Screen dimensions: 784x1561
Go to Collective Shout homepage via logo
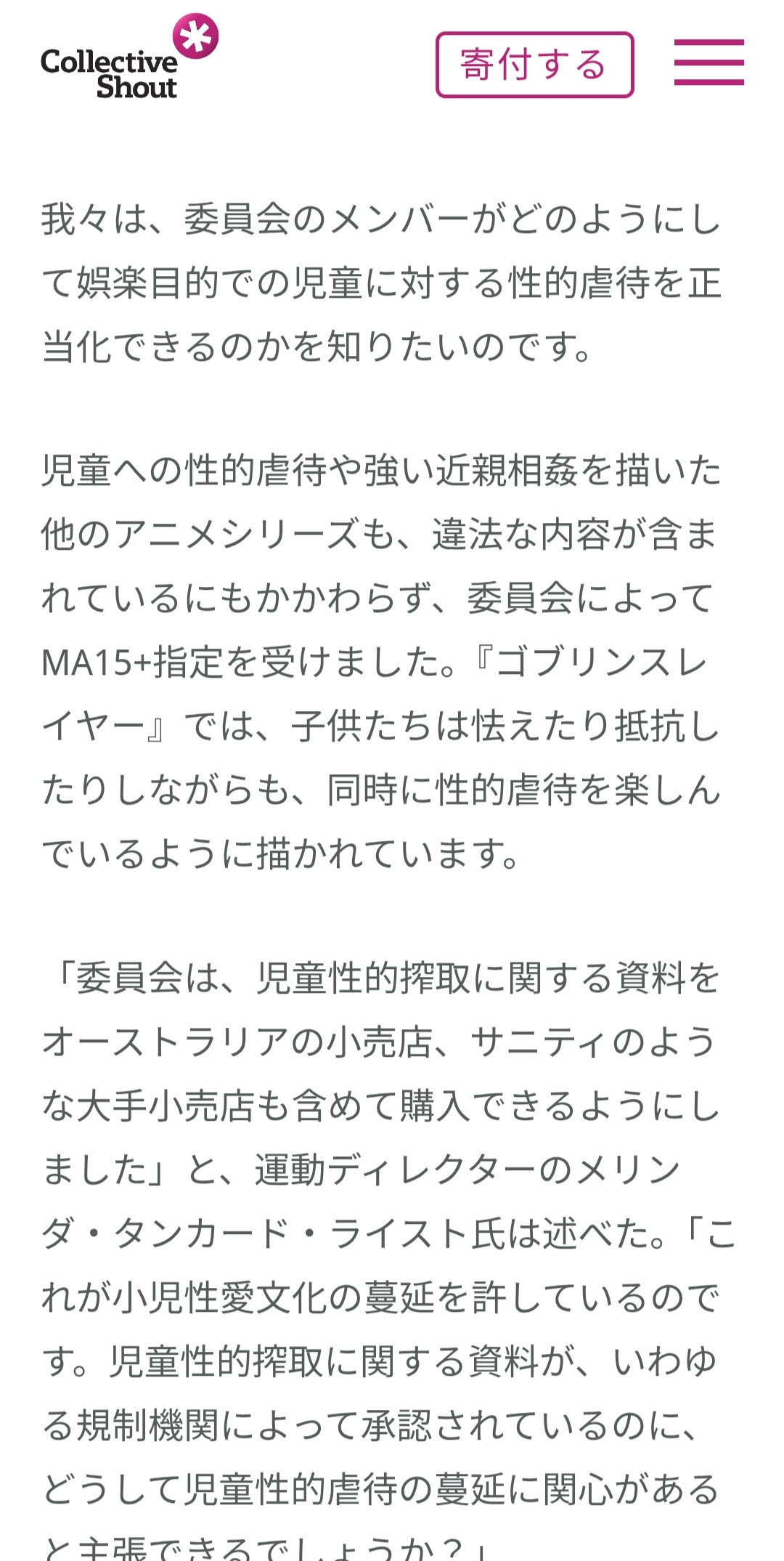[x=129, y=57]
